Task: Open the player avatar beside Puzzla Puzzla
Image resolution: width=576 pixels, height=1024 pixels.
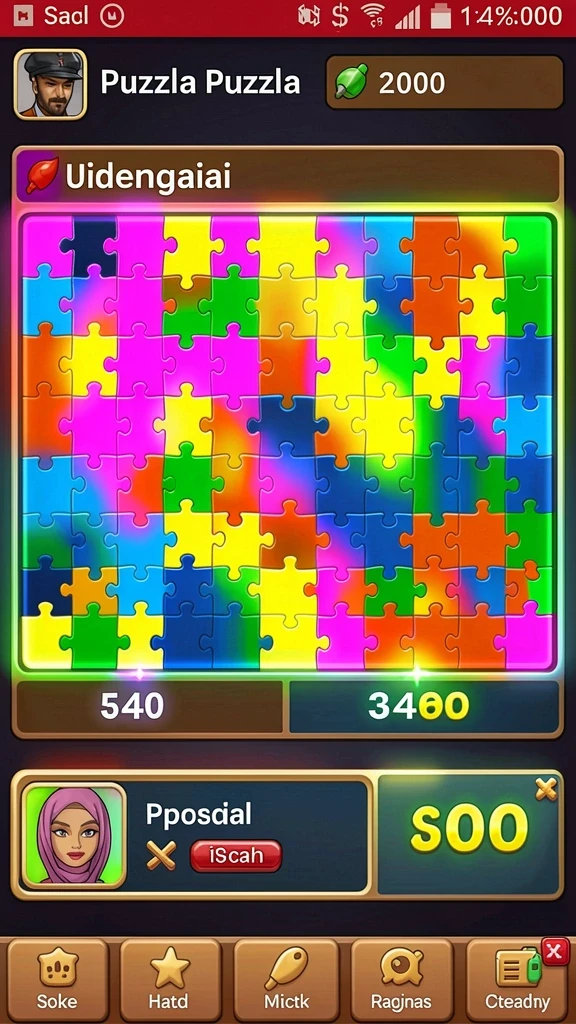Action: 50,84
